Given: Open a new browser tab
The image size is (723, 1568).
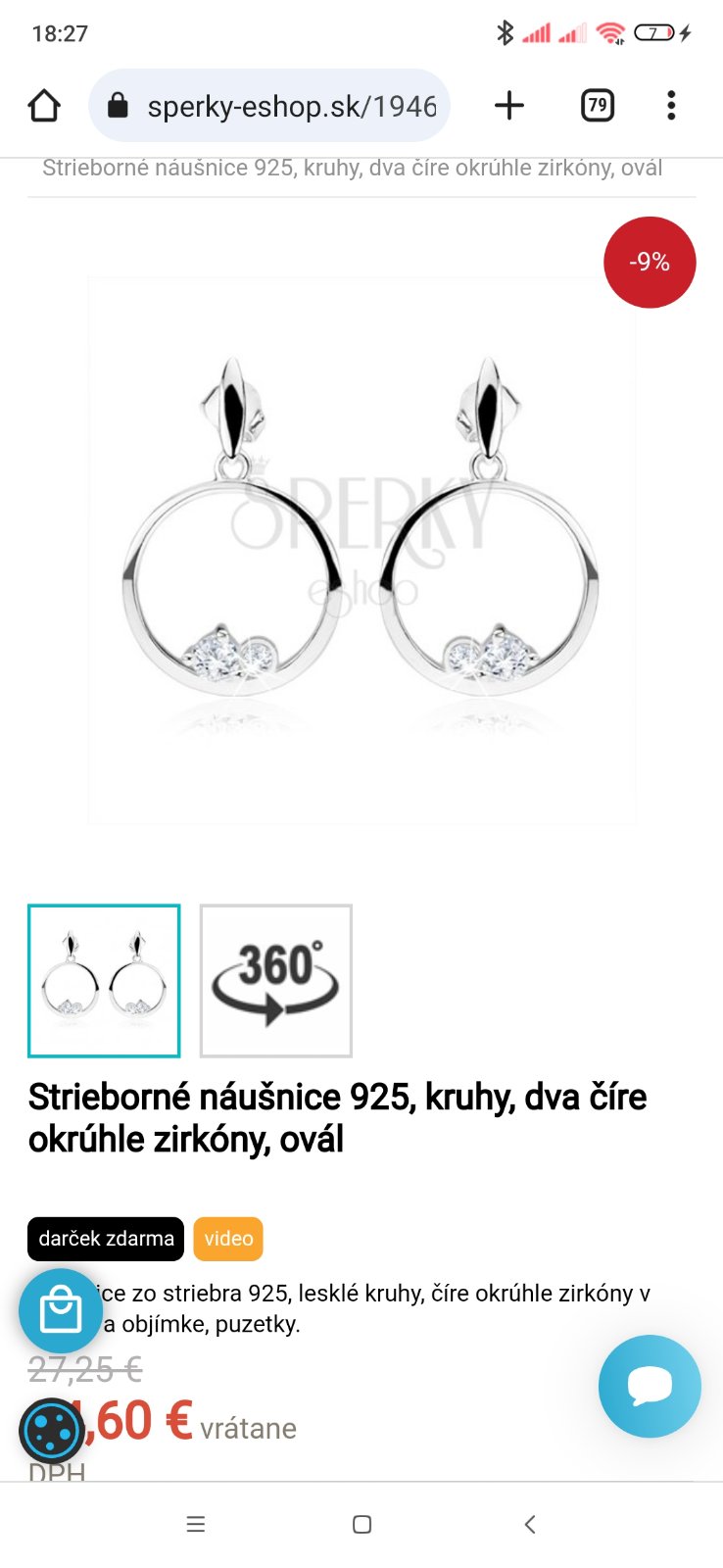Looking at the screenshot, I should coord(508,106).
